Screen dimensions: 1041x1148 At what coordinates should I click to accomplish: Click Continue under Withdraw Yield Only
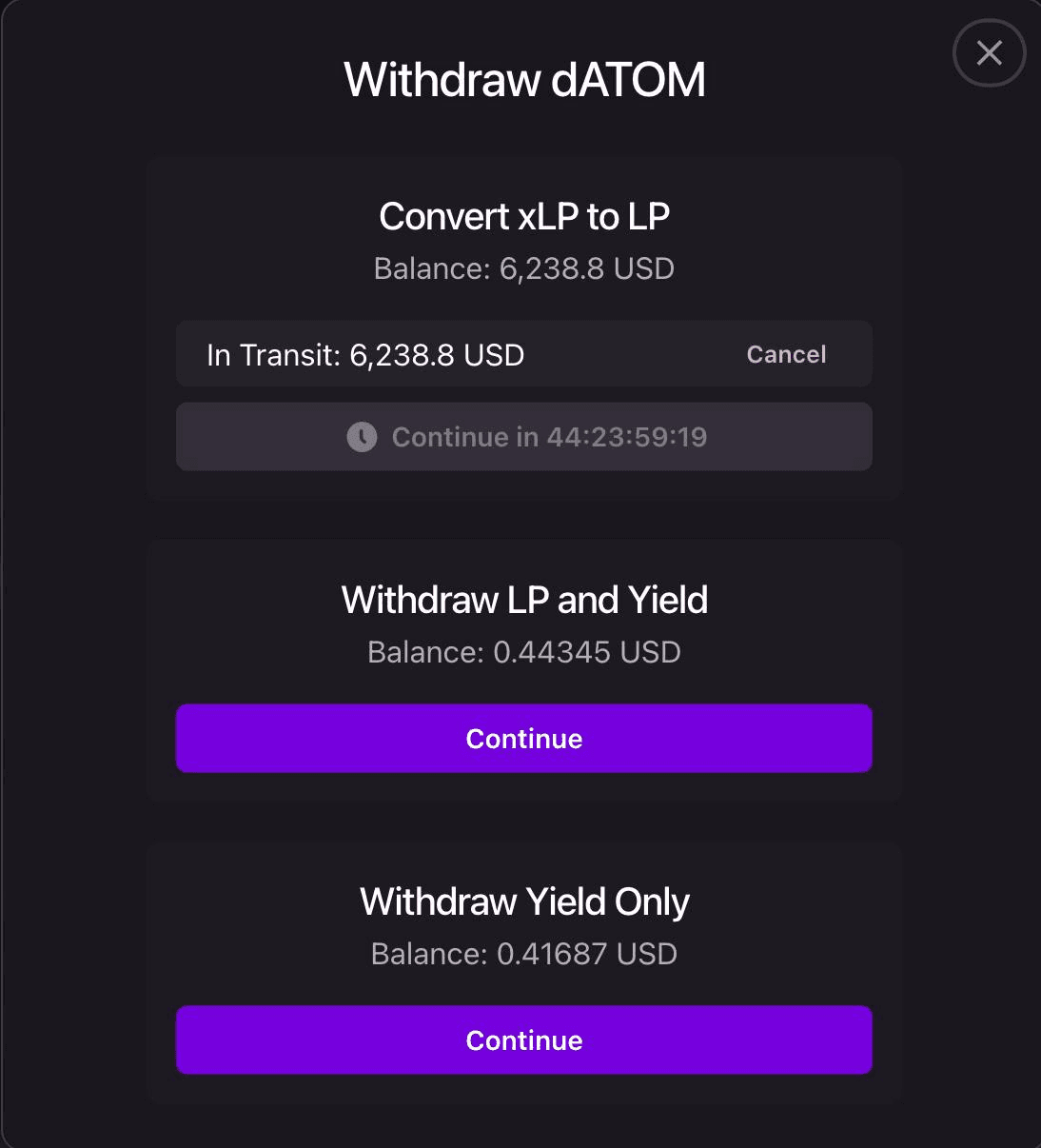coord(523,1039)
